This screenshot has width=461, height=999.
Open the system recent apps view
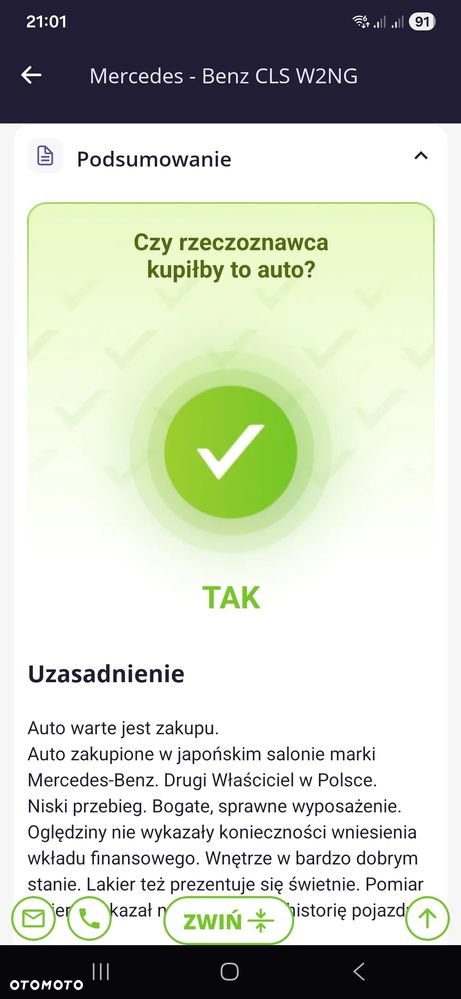(101, 971)
